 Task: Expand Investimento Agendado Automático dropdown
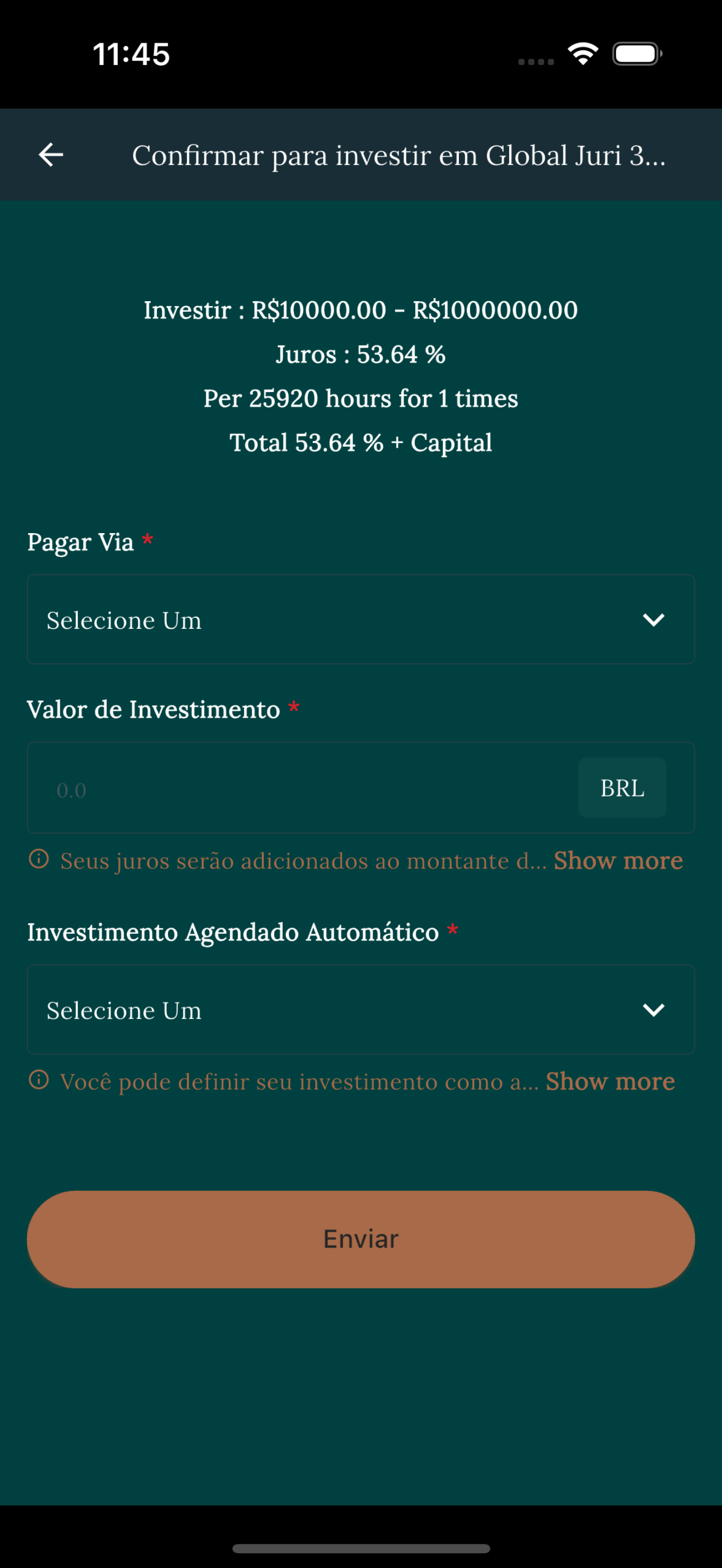pos(360,1009)
